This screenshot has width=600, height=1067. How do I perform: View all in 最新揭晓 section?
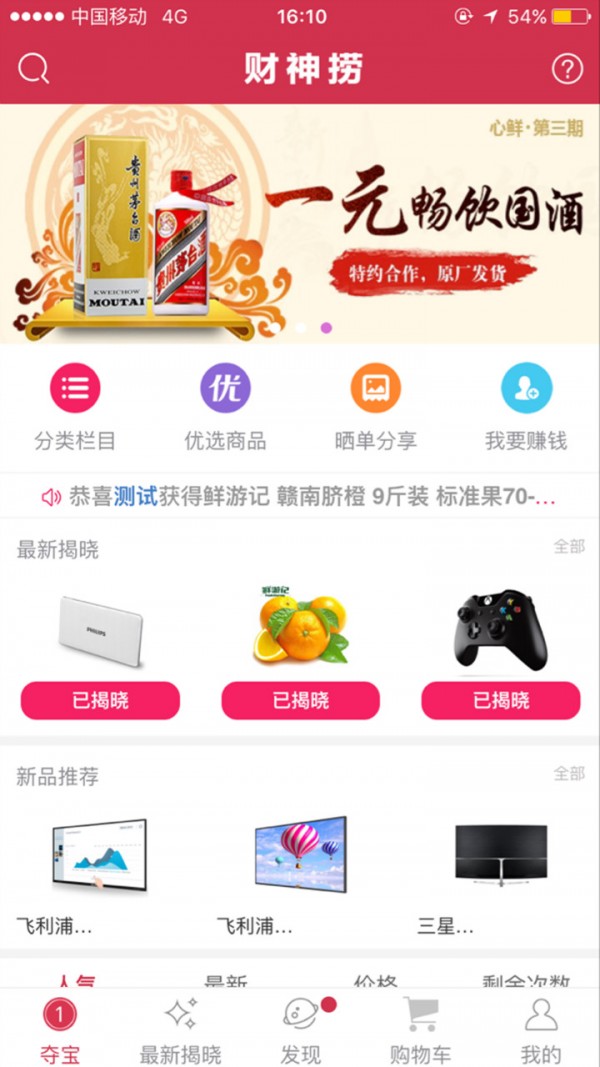(x=569, y=546)
